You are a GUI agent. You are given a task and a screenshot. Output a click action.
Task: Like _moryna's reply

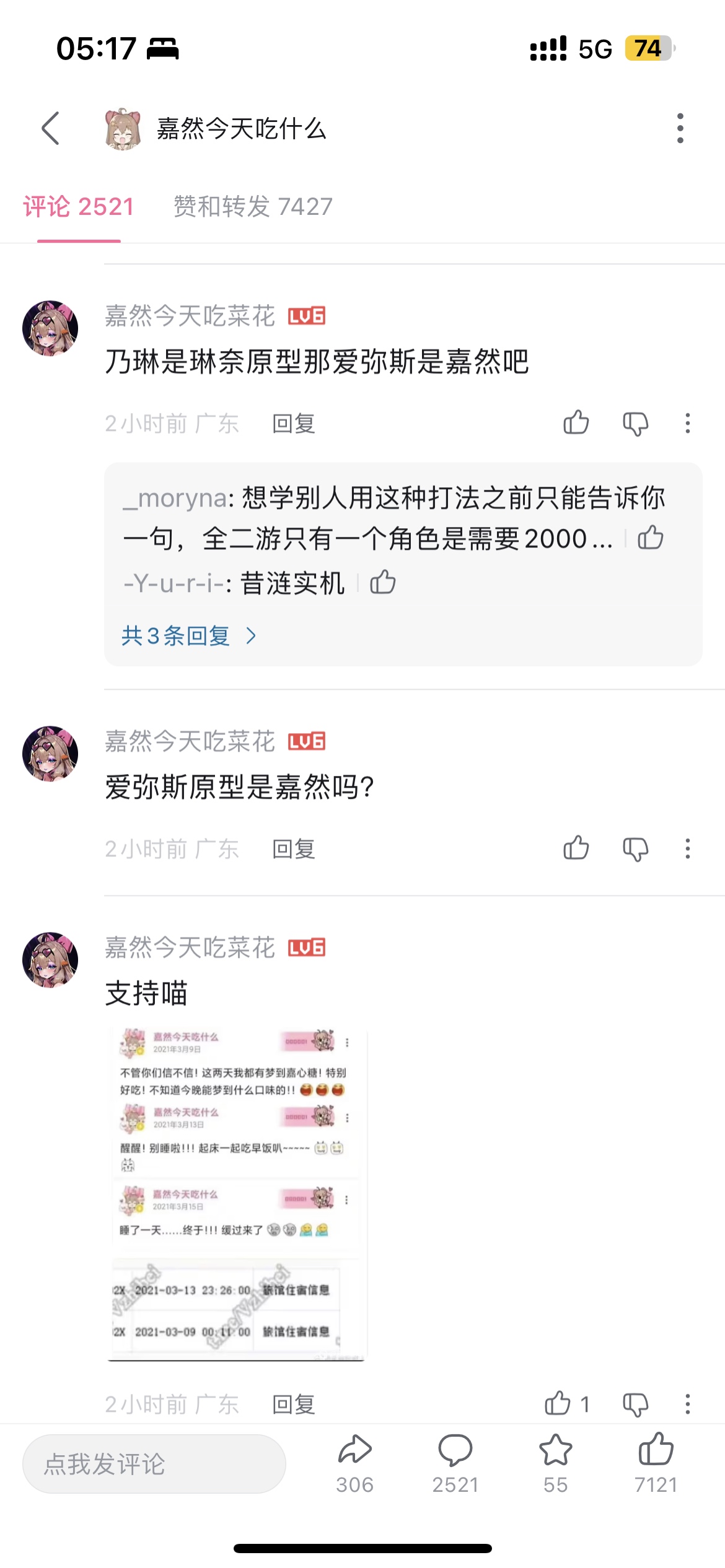(650, 538)
